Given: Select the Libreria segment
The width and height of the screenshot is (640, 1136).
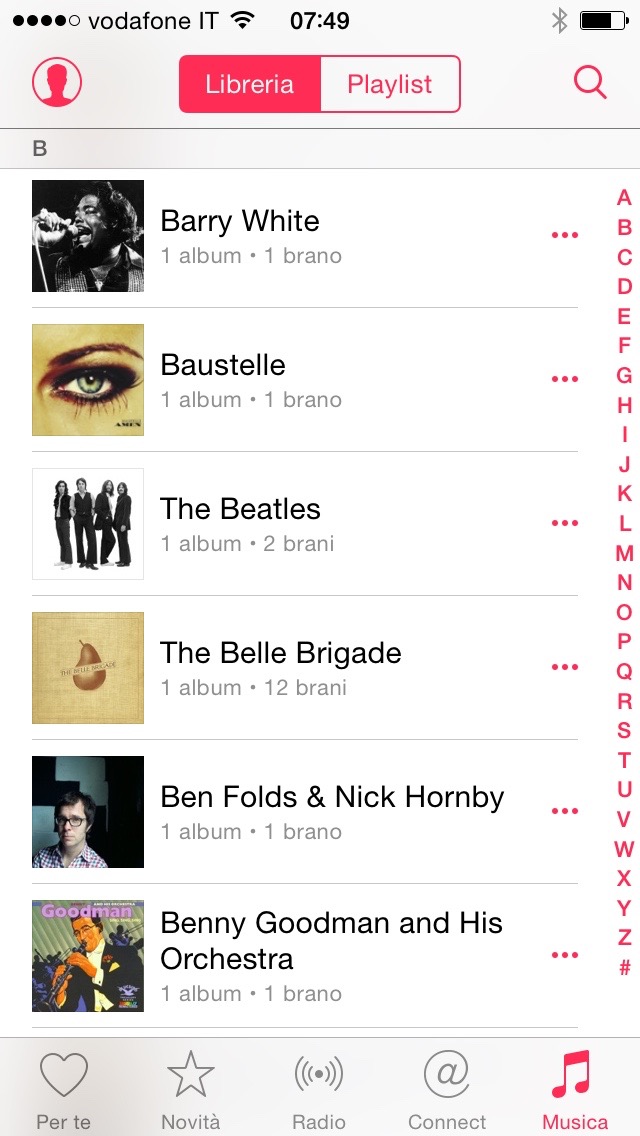Looking at the screenshot, I should click(x=250, y=84).
